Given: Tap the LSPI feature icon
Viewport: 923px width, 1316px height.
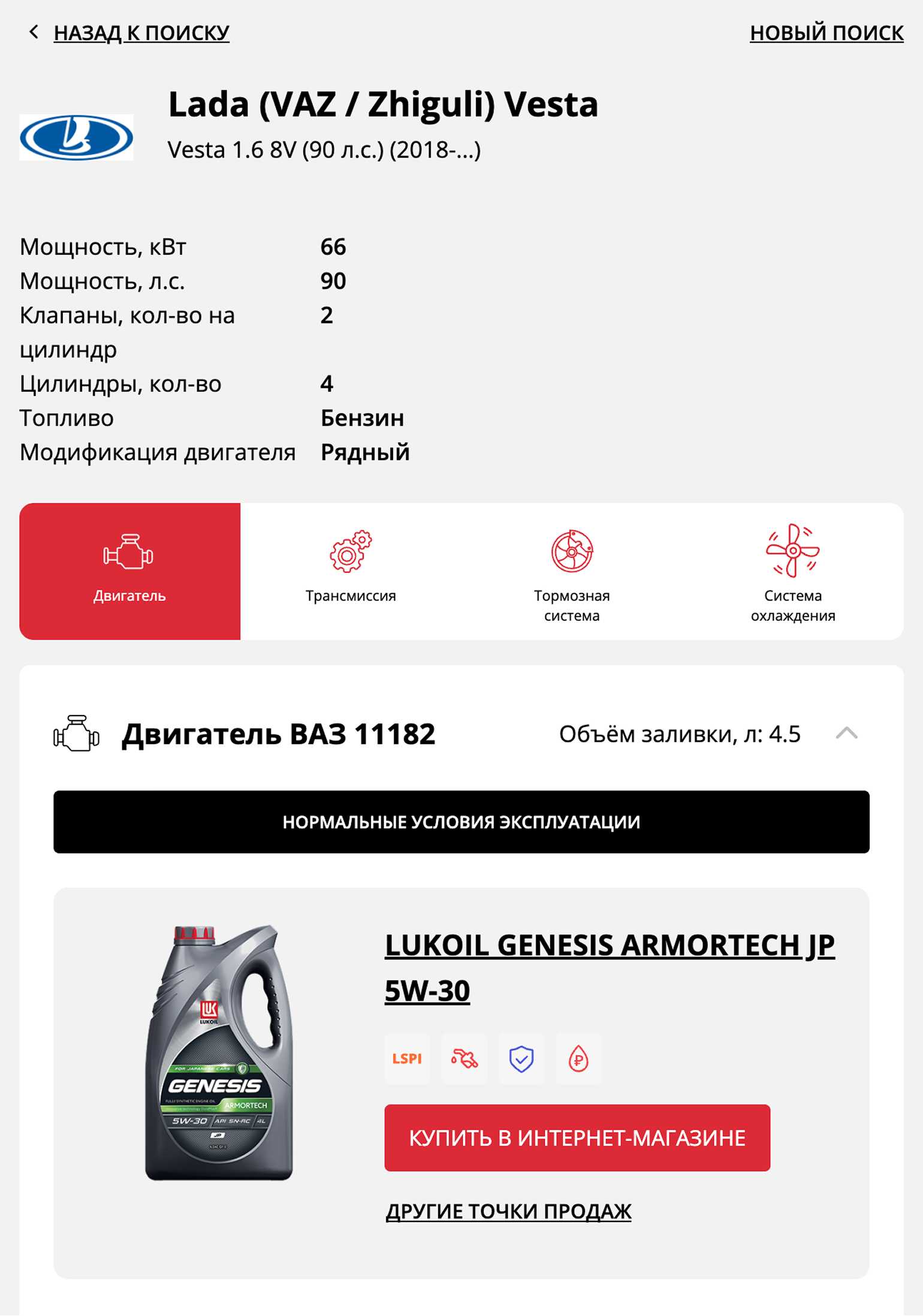Looking at the screenshot, I should 407,1059.
